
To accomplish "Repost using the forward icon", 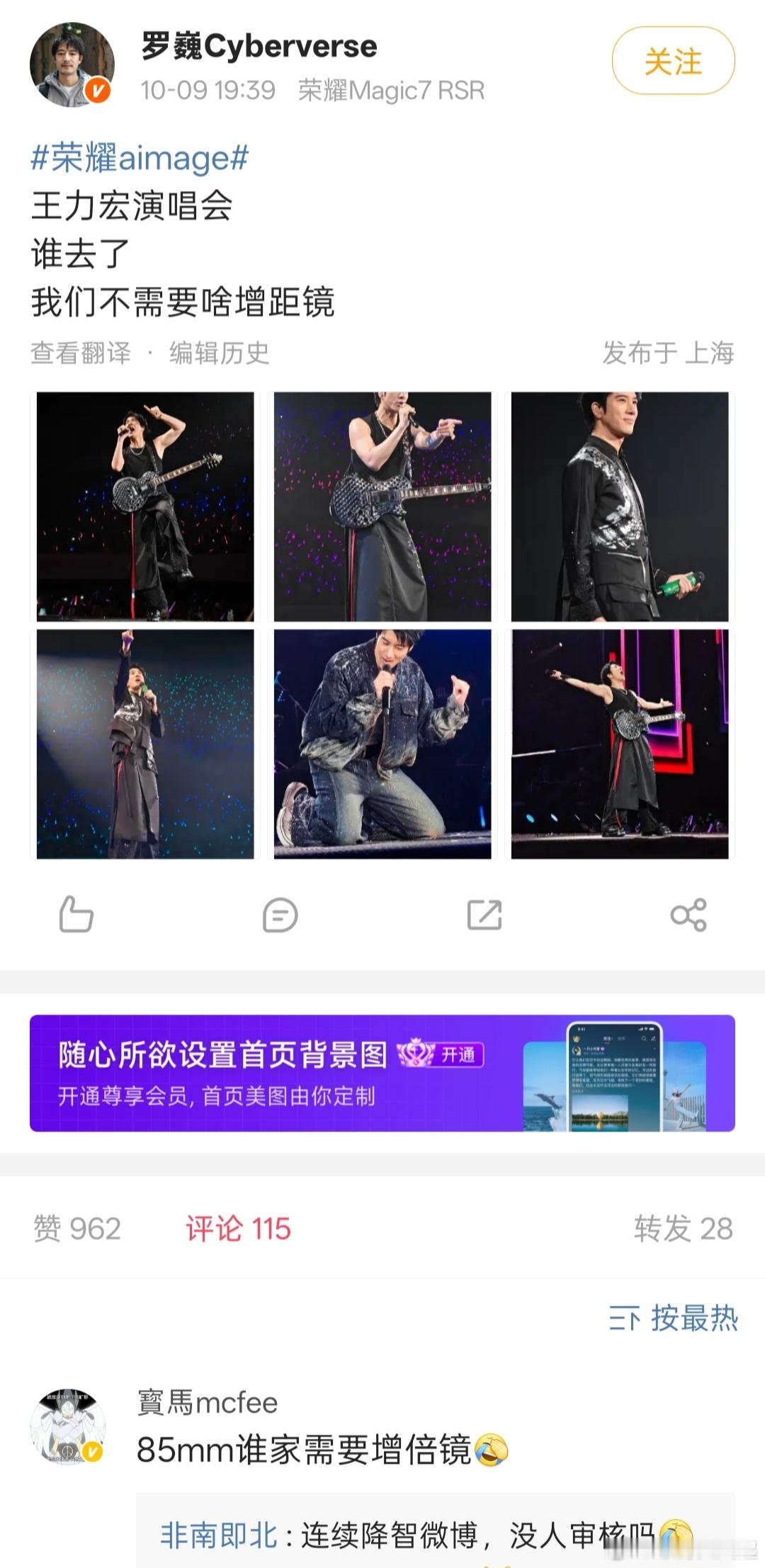I will (x=484, y=914).
